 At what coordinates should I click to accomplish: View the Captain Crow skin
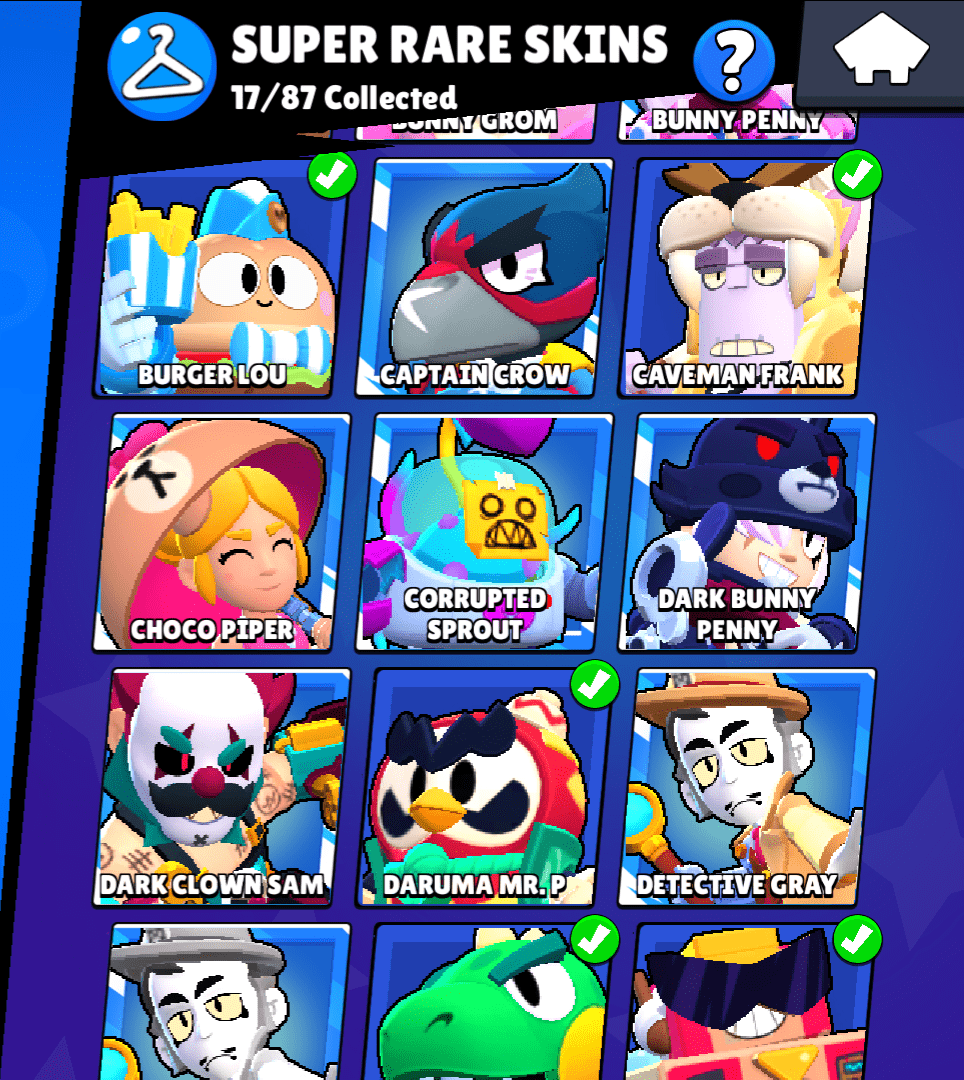click(484, 279)
